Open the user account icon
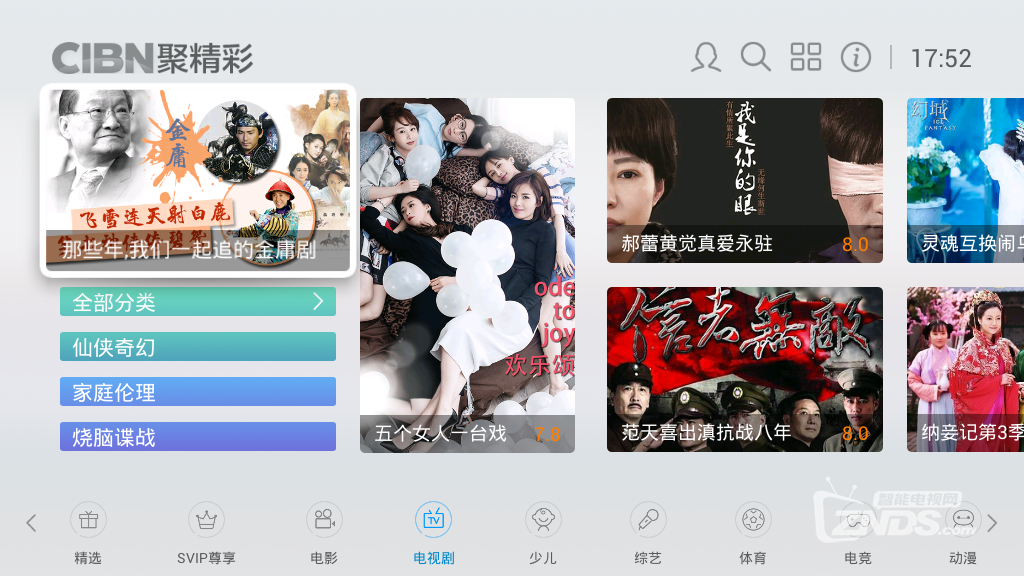This screenshot has height=576, width=1024. [706, 57]
